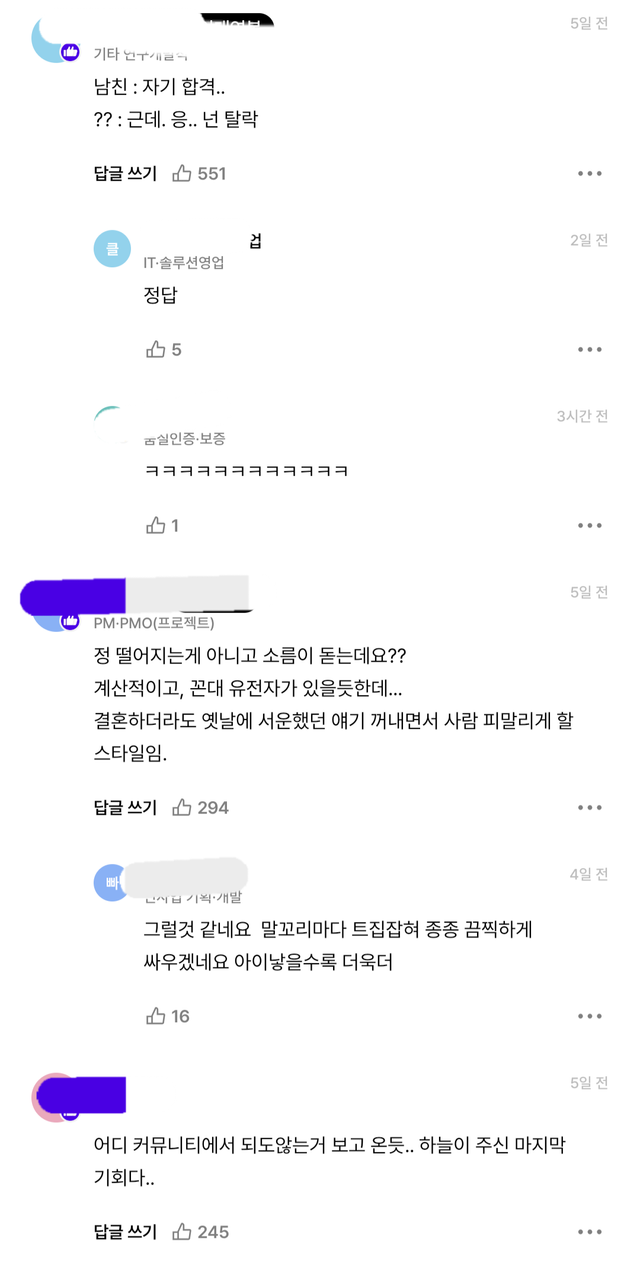Open more options on the PM·PMO comment
This screenshot has height=1280, width=640.
click(590, 807)
